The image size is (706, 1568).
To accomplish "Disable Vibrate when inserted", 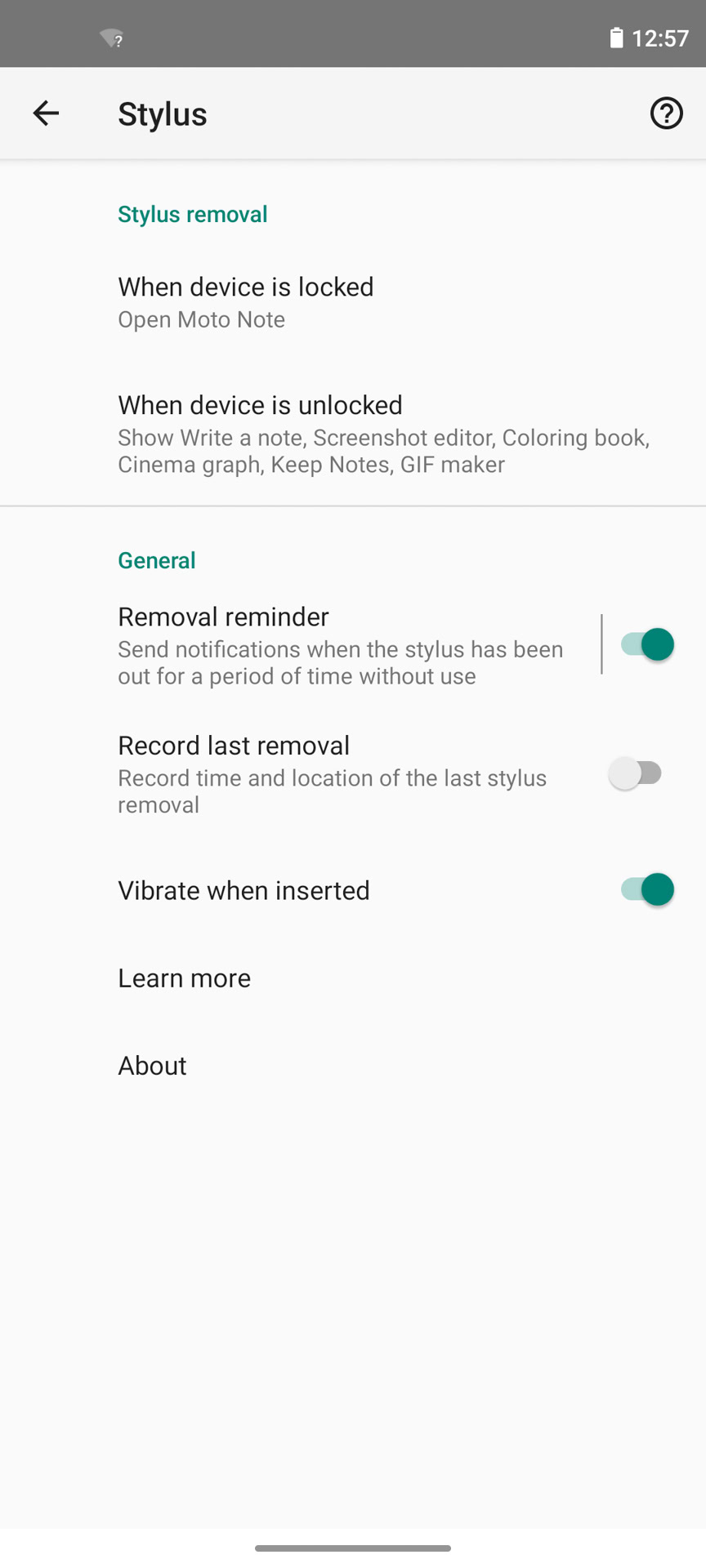I will [x=647, y=889].
